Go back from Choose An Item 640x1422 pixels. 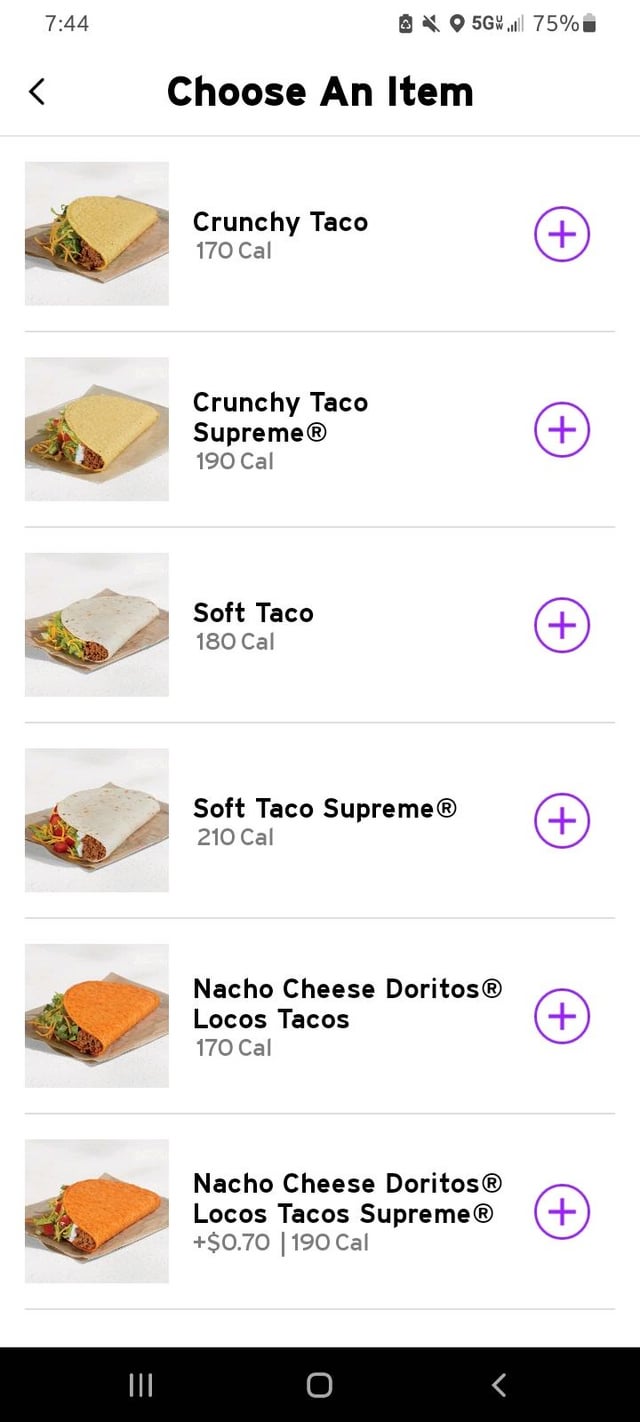point(37,92)
